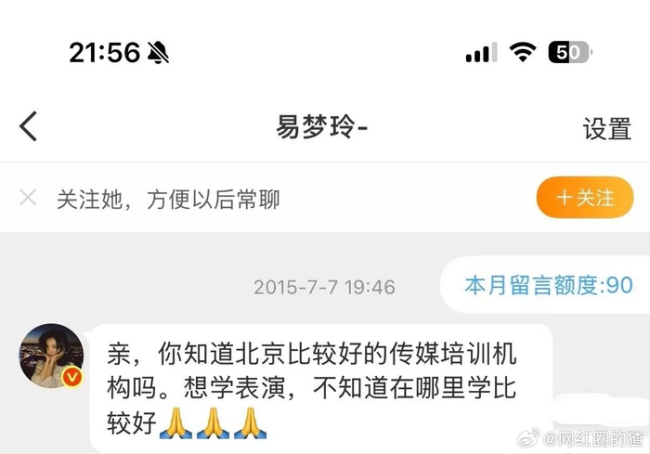Image resolution: width=650 pixels, height=454 pixels.
Task: Go back from the 易梦玲- chat
Action: (28, 127)
